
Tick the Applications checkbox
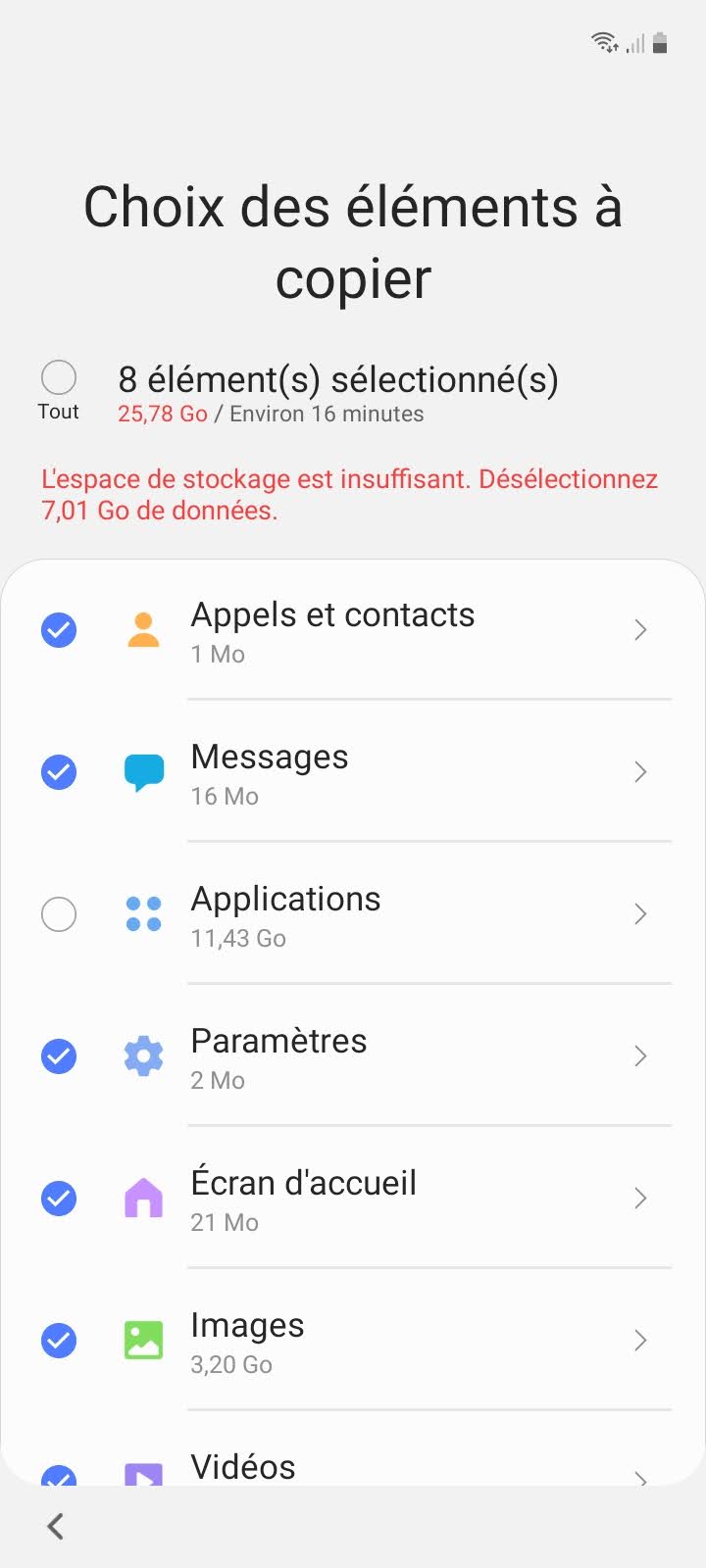point(59,914)
